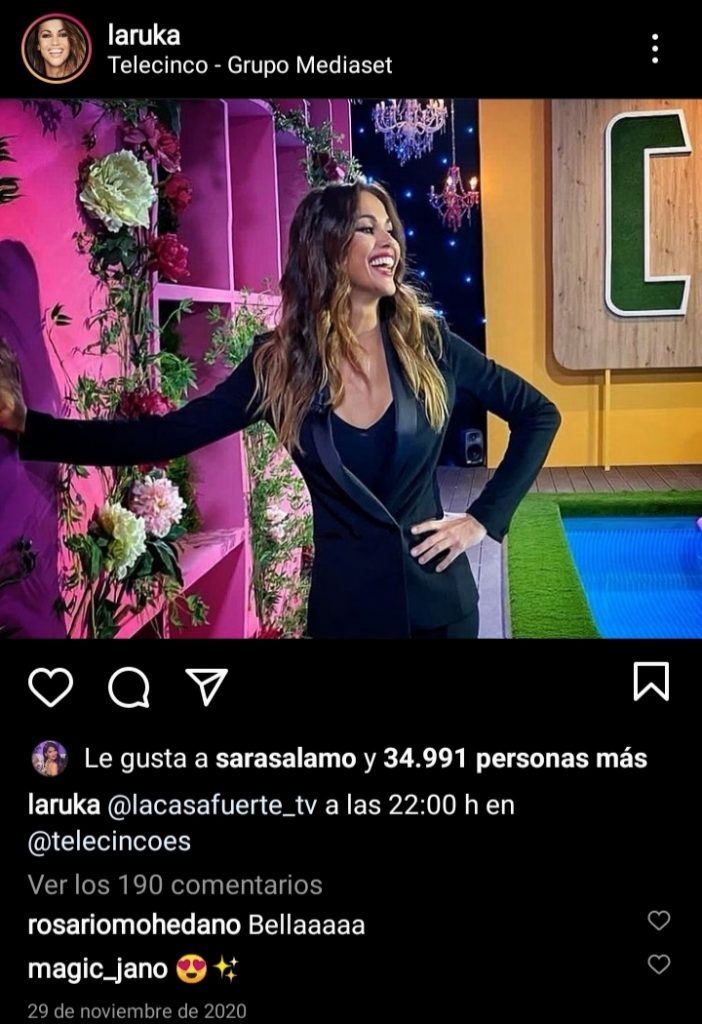Open Telecinco - Grupo Mediaset location
The width and height of the screenshot is (702, 1024).
[250, 66]
